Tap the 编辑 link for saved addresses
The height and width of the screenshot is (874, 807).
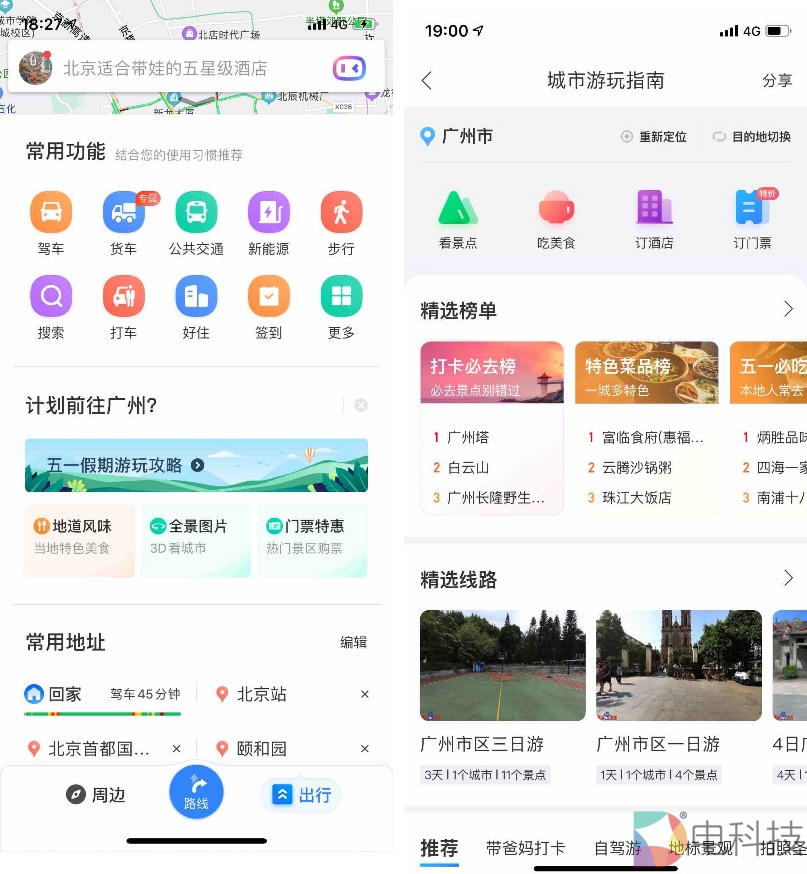353,642
